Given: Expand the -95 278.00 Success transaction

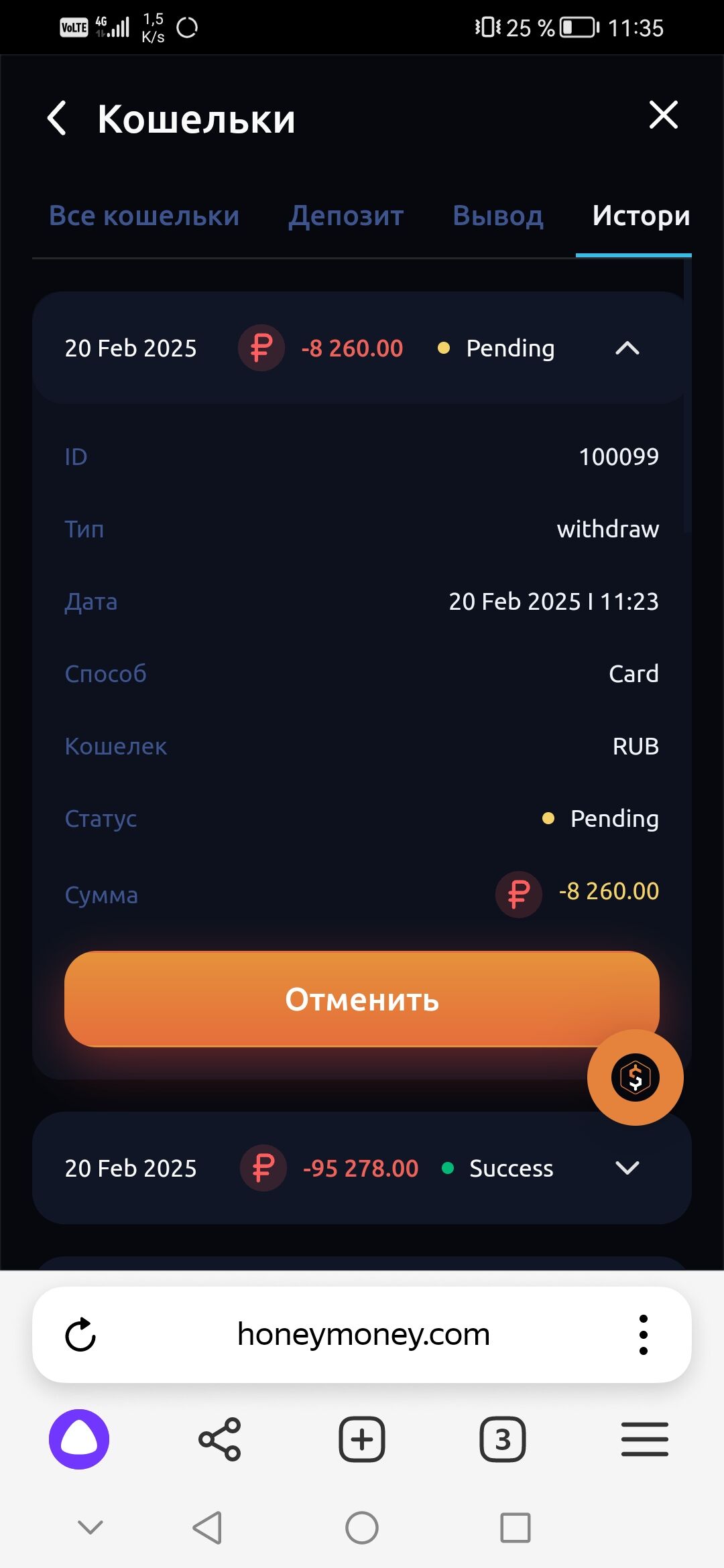Looking at the screenshot, I should coord(627,1168).
